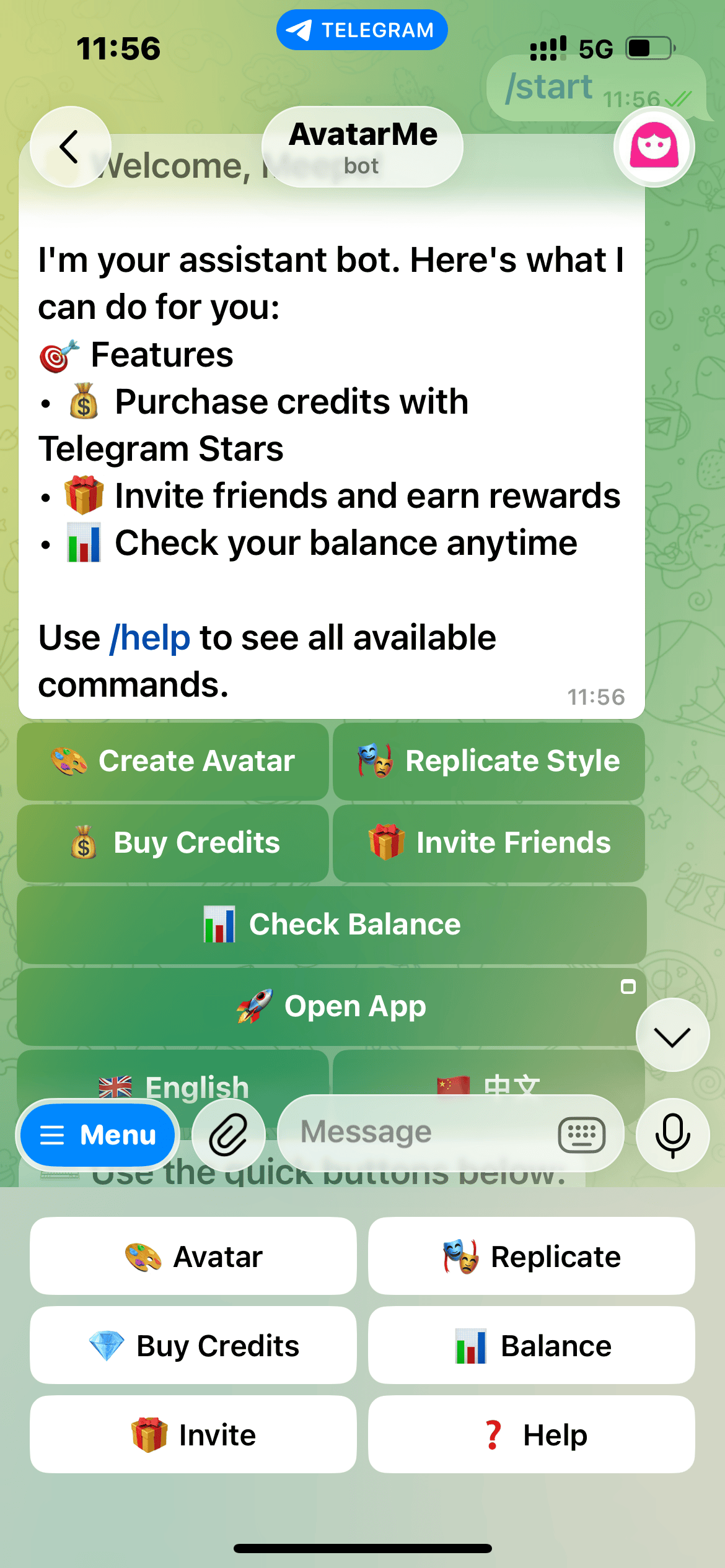Tap the Replicate quick reply button
Screen dimensions: 725x1568
531,1257
